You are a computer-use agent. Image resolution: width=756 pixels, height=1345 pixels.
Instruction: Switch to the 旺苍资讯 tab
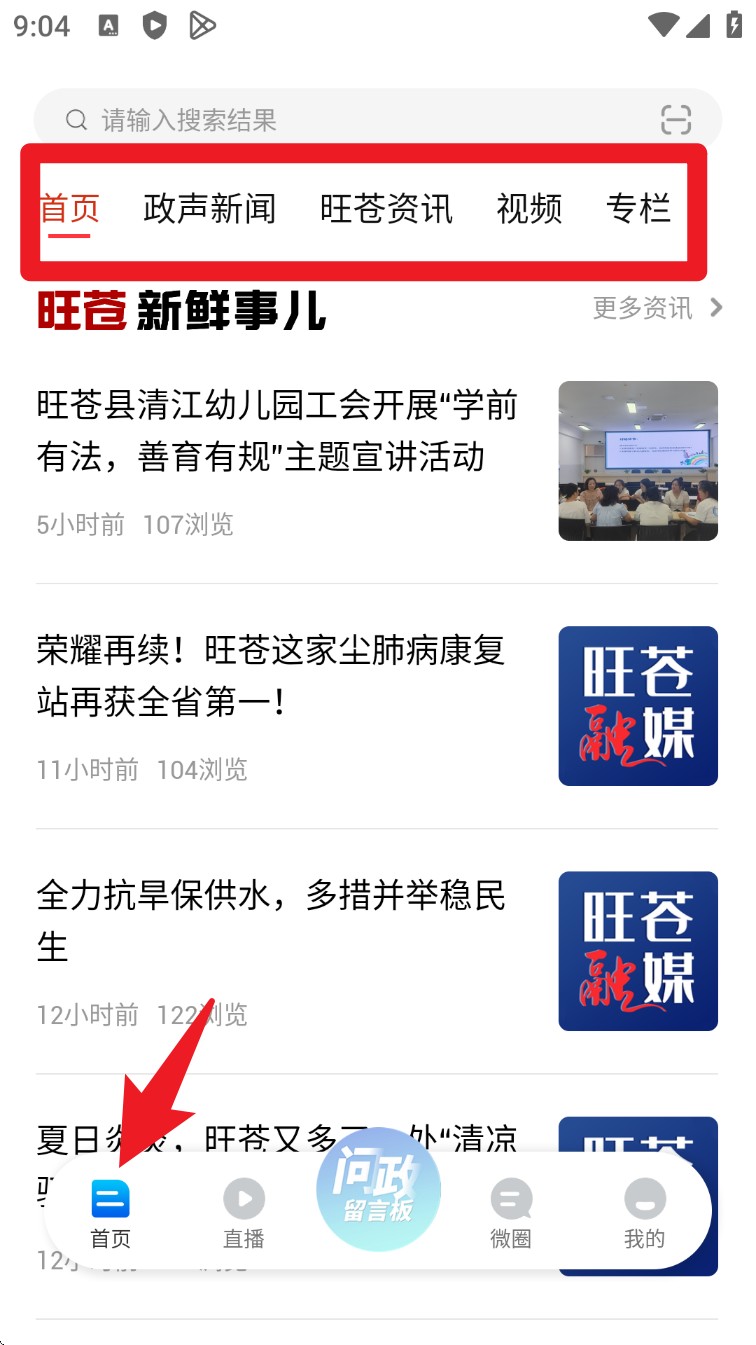tap(386, 209)
